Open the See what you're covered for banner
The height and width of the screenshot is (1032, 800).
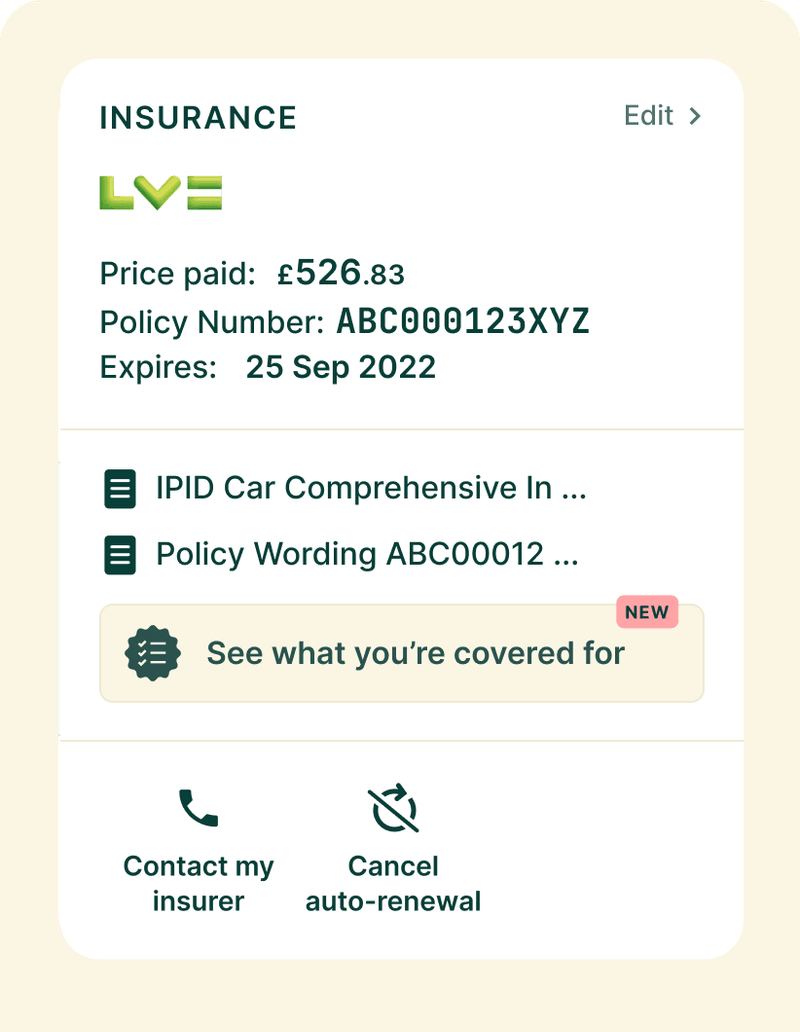tap(401, 652)
